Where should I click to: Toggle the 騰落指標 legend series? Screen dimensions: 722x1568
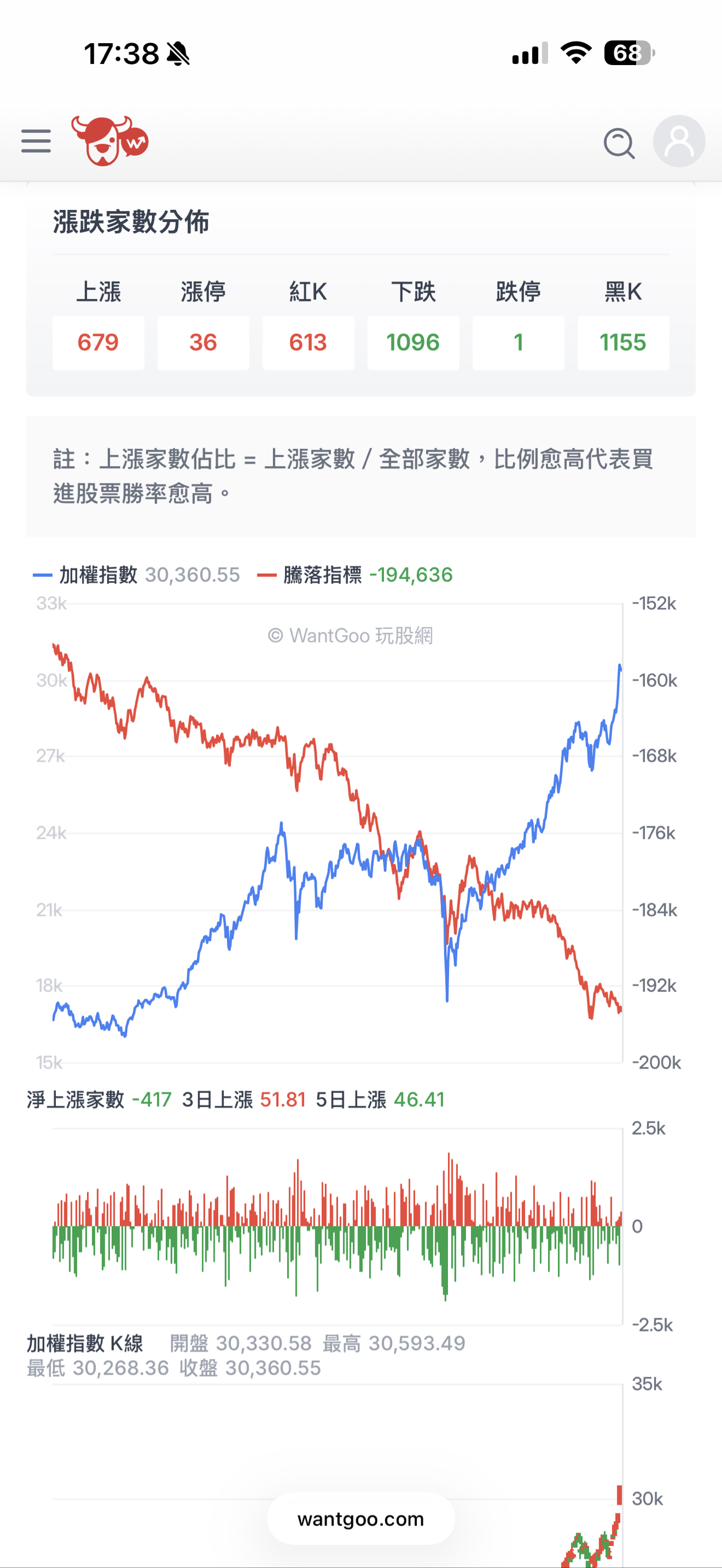(355, 575)
